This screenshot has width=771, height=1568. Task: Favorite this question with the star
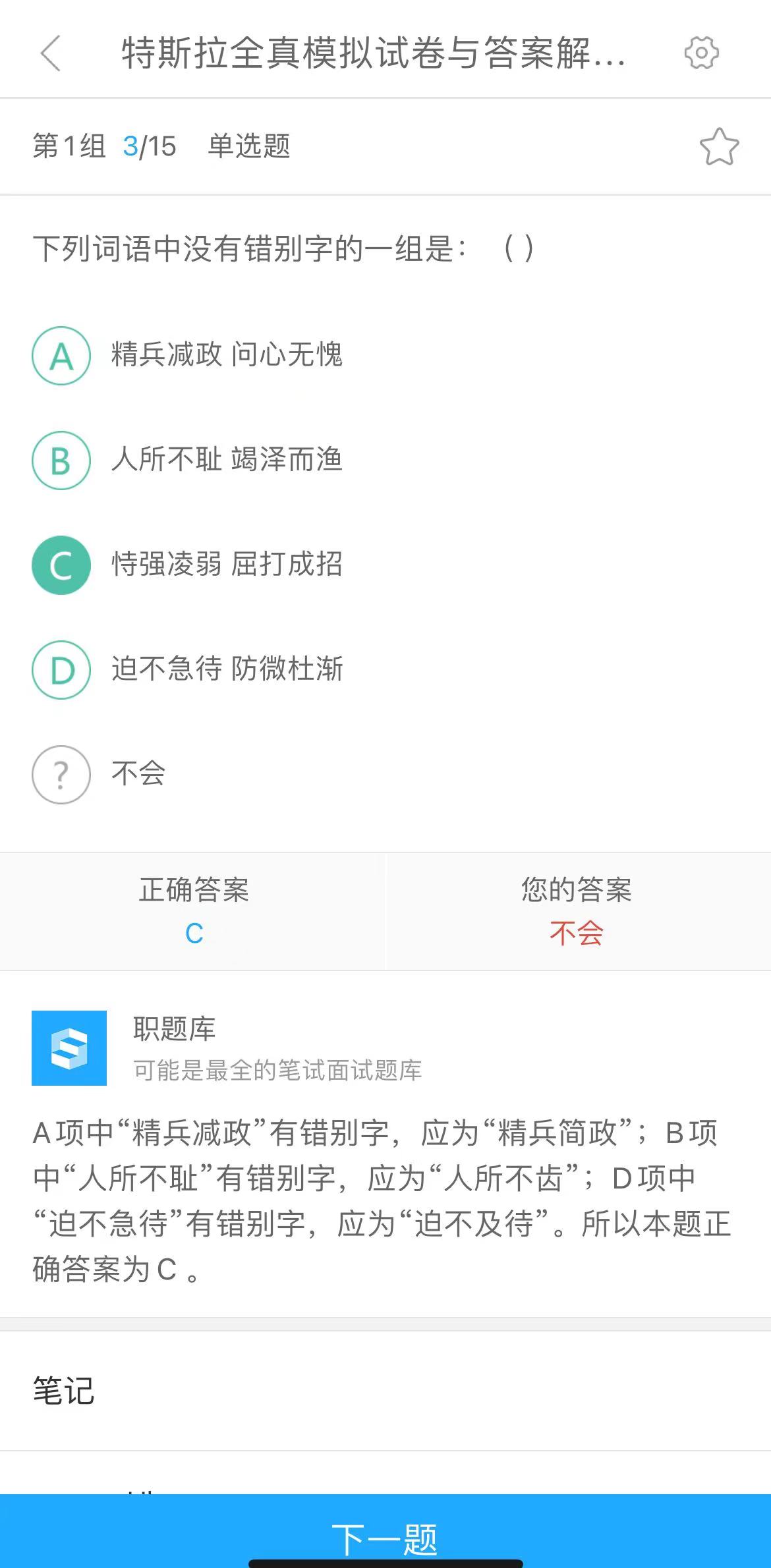click(x=718, y=146)
